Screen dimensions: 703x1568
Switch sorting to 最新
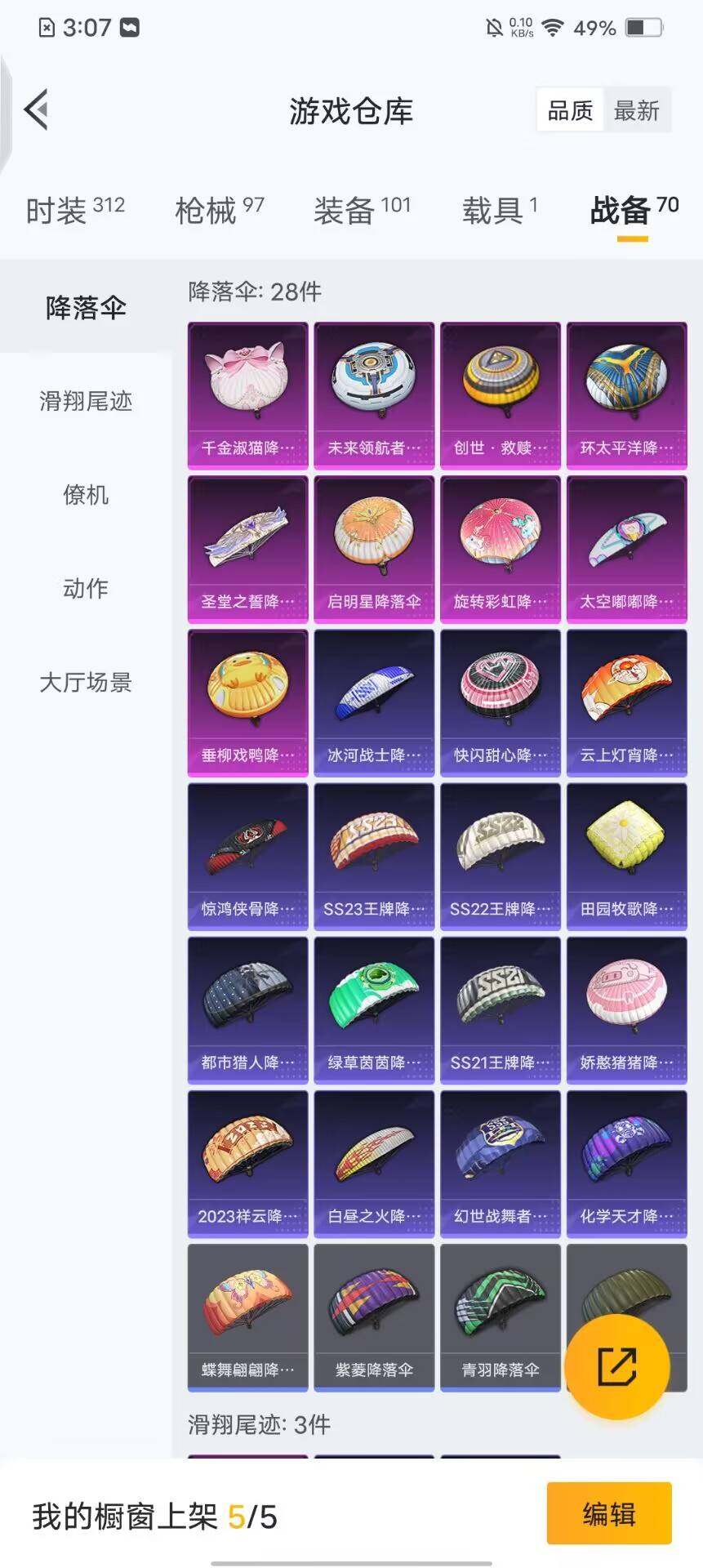pyautogui.click(x=639, y=111)
